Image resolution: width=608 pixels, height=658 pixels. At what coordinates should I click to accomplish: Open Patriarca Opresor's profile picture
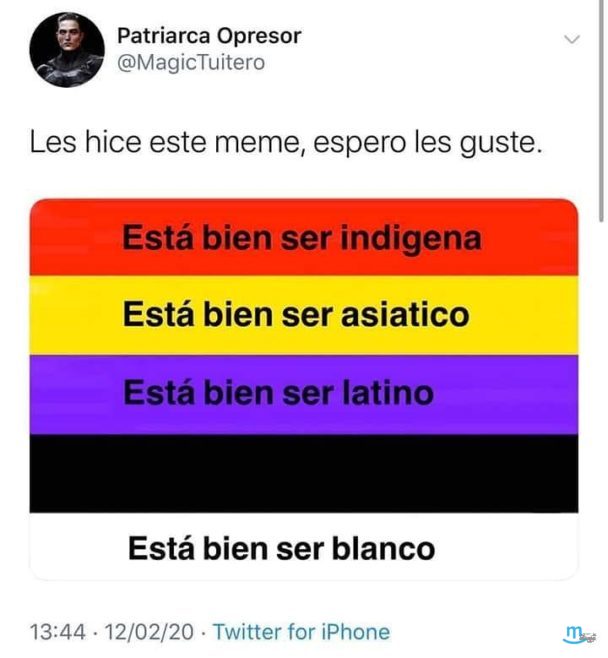pos(66,50)
